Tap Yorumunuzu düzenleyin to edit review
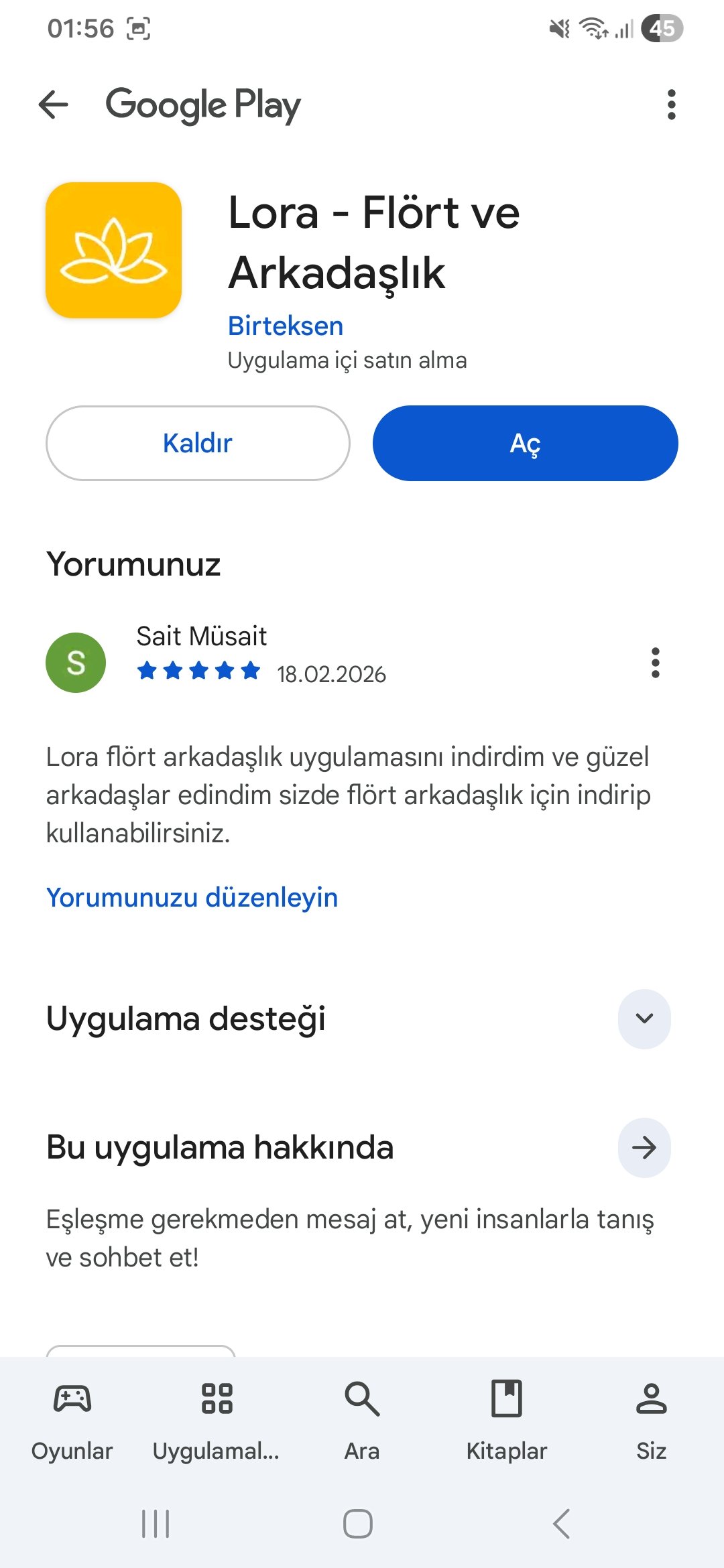 [x=192, y=897]
